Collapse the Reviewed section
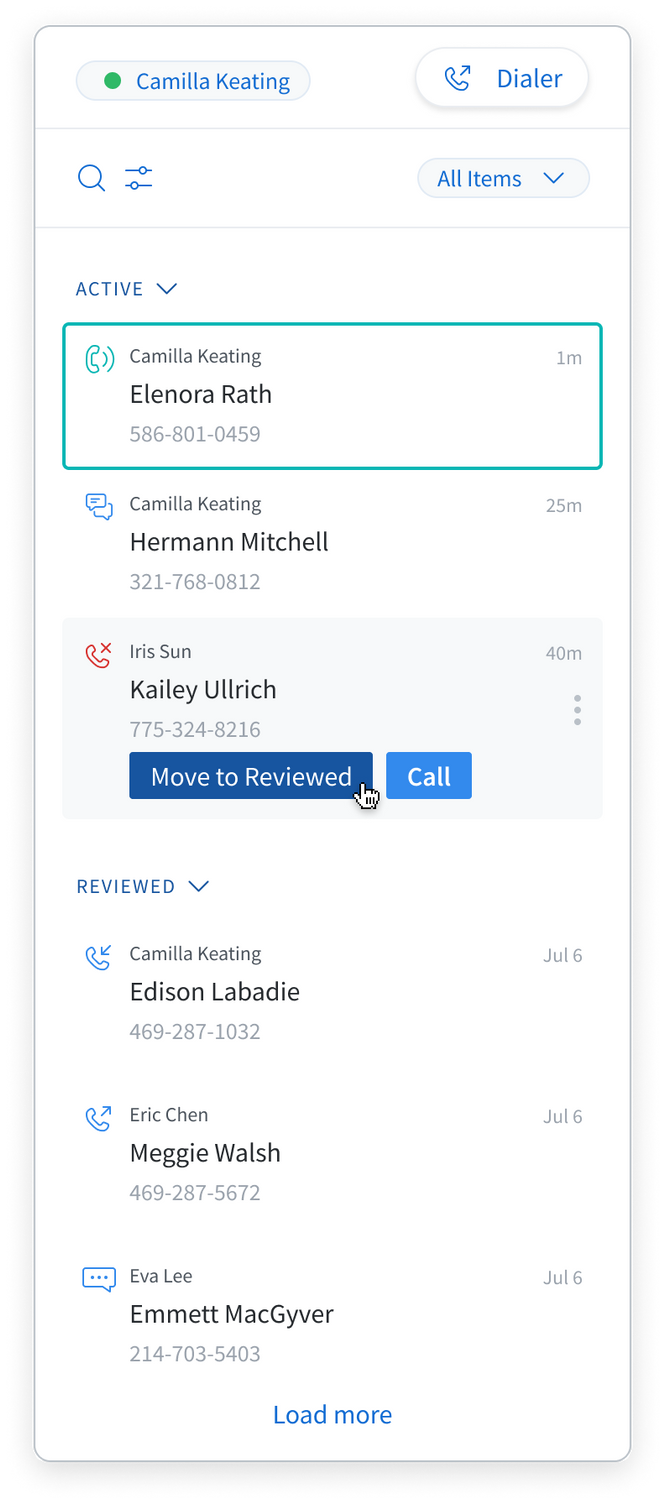The width and height of the screenshot is (665, 1504). tap(143, 887)
